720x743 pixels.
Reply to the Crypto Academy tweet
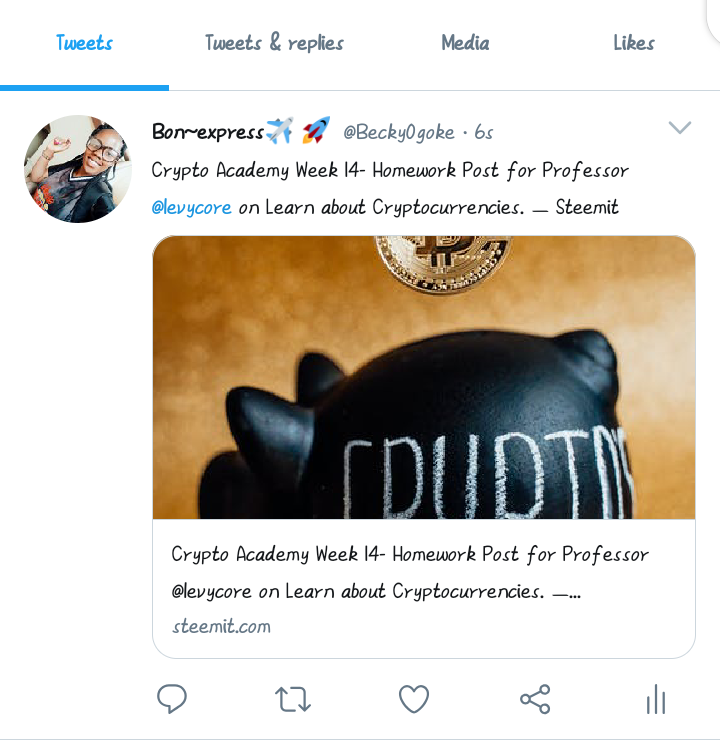pos(172,699)
